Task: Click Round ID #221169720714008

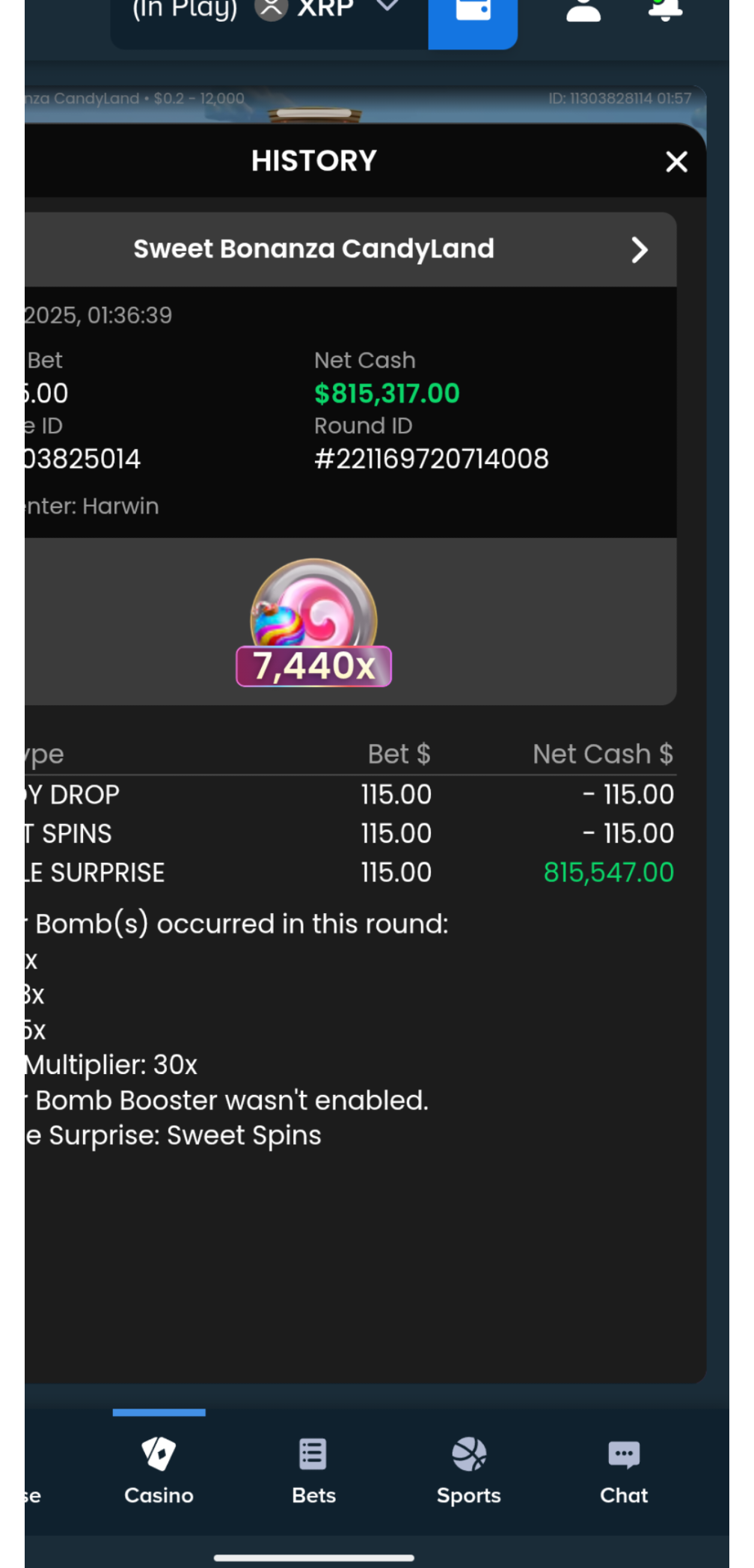Action: point(431,458)
